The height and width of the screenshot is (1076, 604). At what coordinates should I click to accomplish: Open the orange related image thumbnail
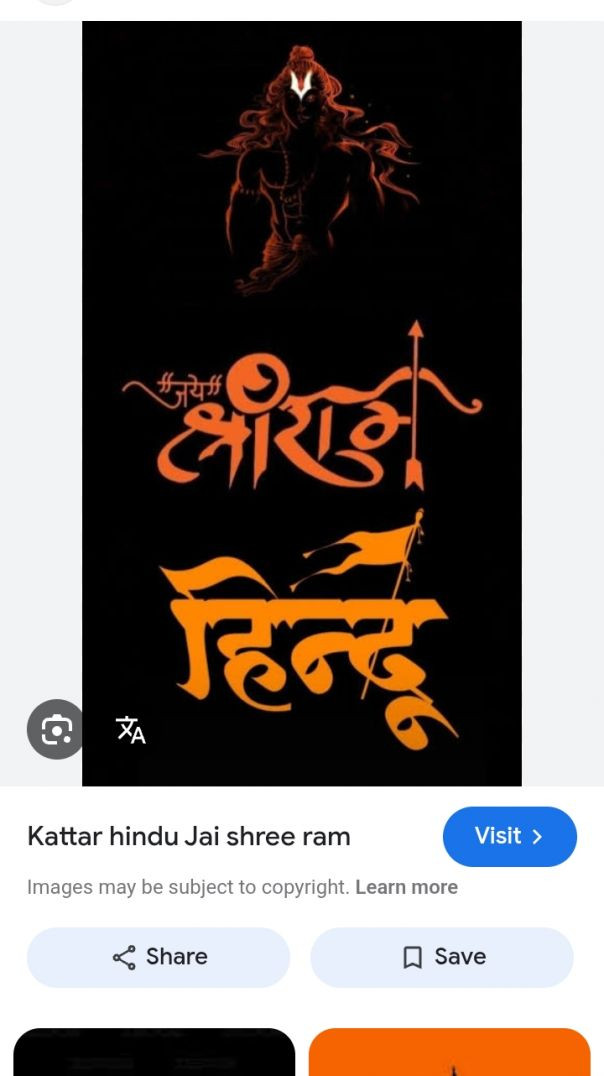click(x=449, y=1052)
